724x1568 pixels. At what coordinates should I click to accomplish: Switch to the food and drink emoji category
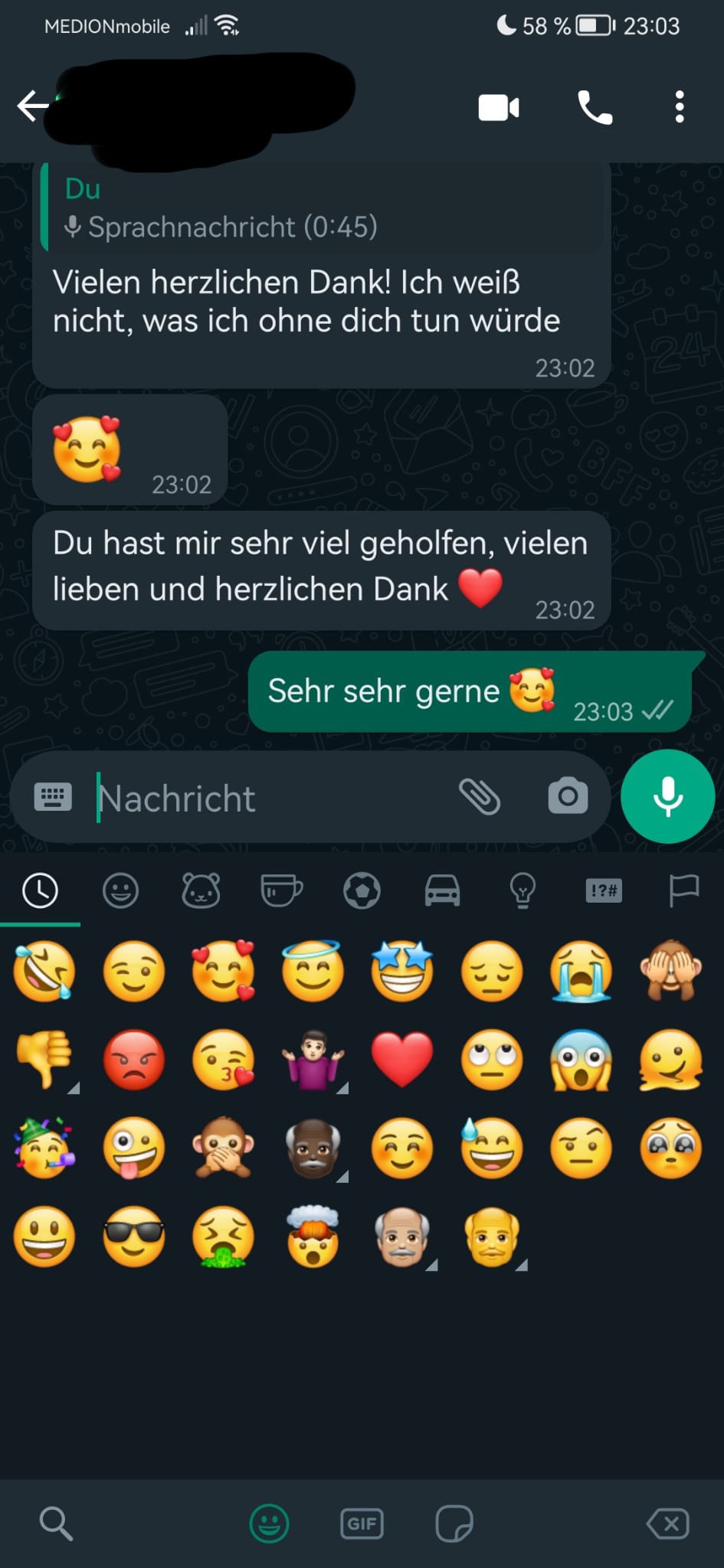[x=281, y=891]
